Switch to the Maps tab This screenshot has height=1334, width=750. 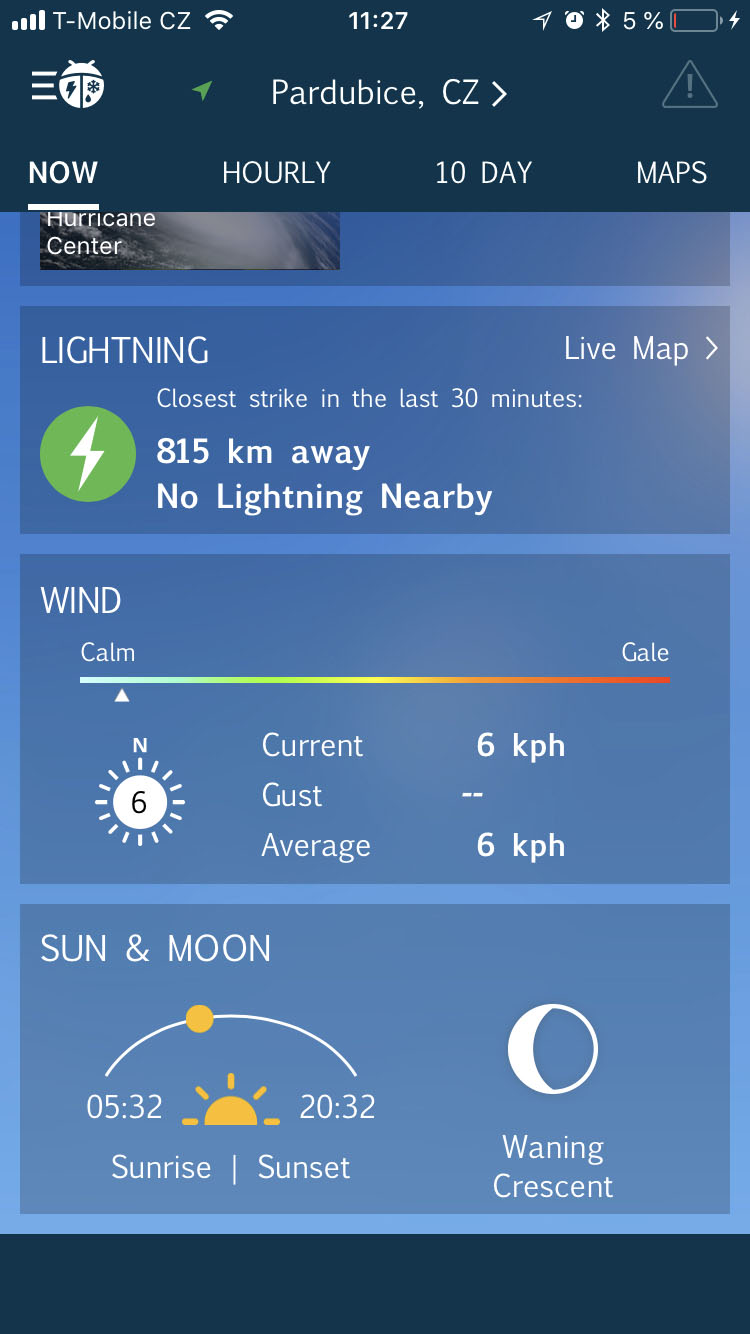point(671,173)
